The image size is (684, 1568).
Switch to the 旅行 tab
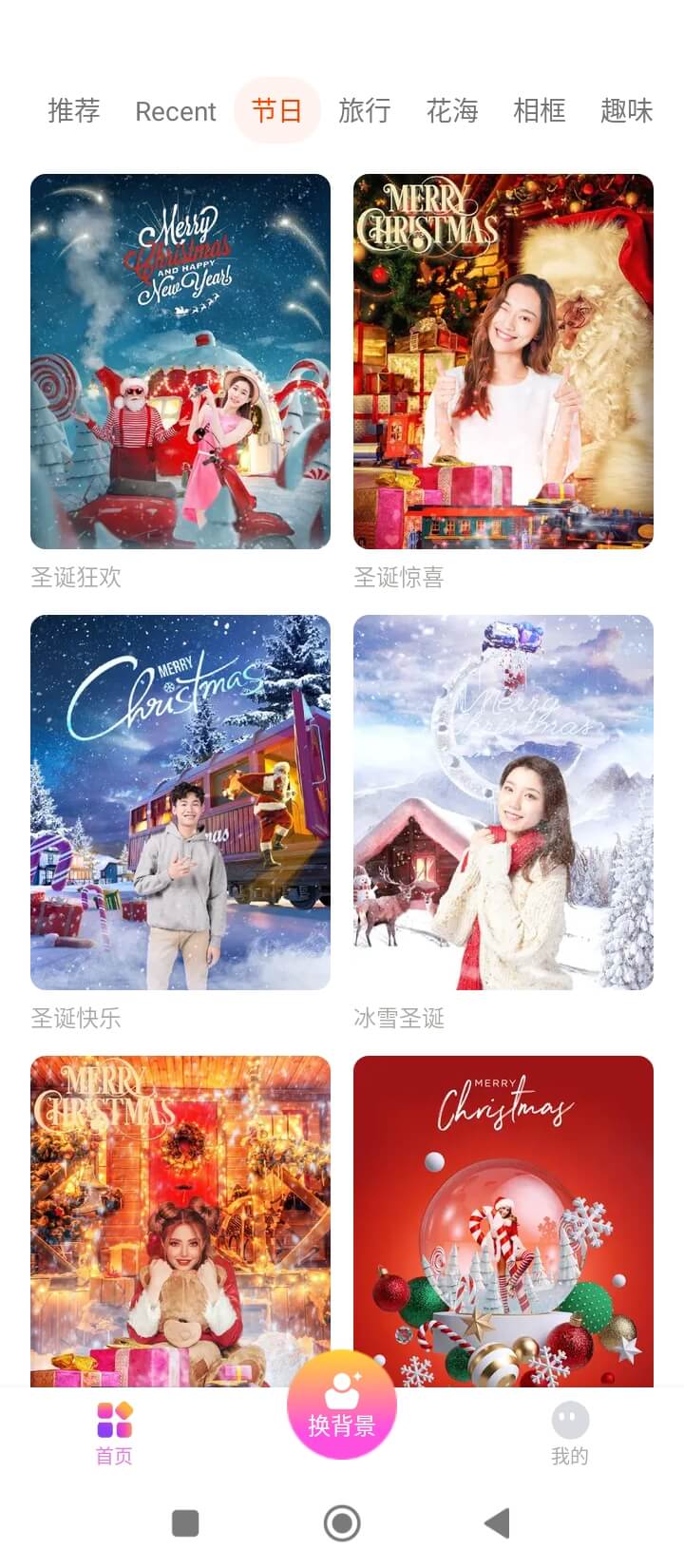click(365, 111)
